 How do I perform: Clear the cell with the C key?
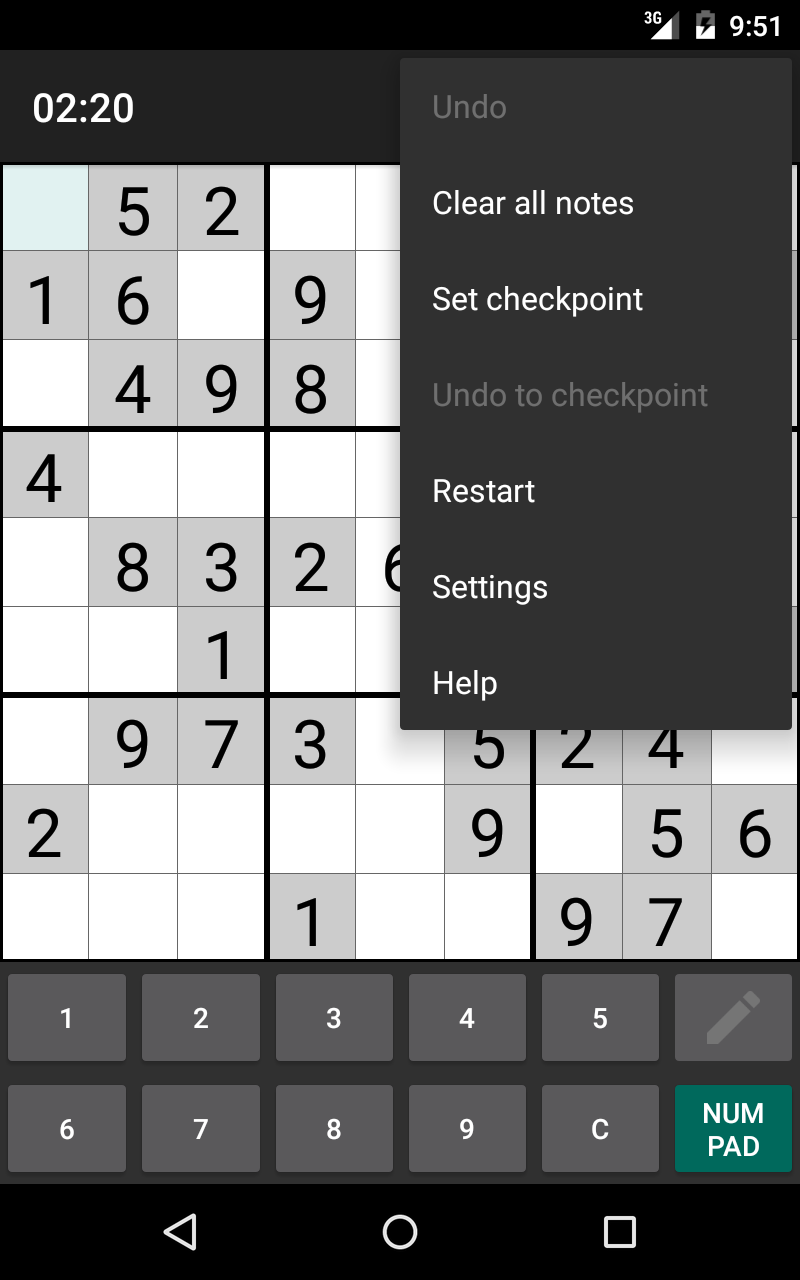tap(600, 1129)
